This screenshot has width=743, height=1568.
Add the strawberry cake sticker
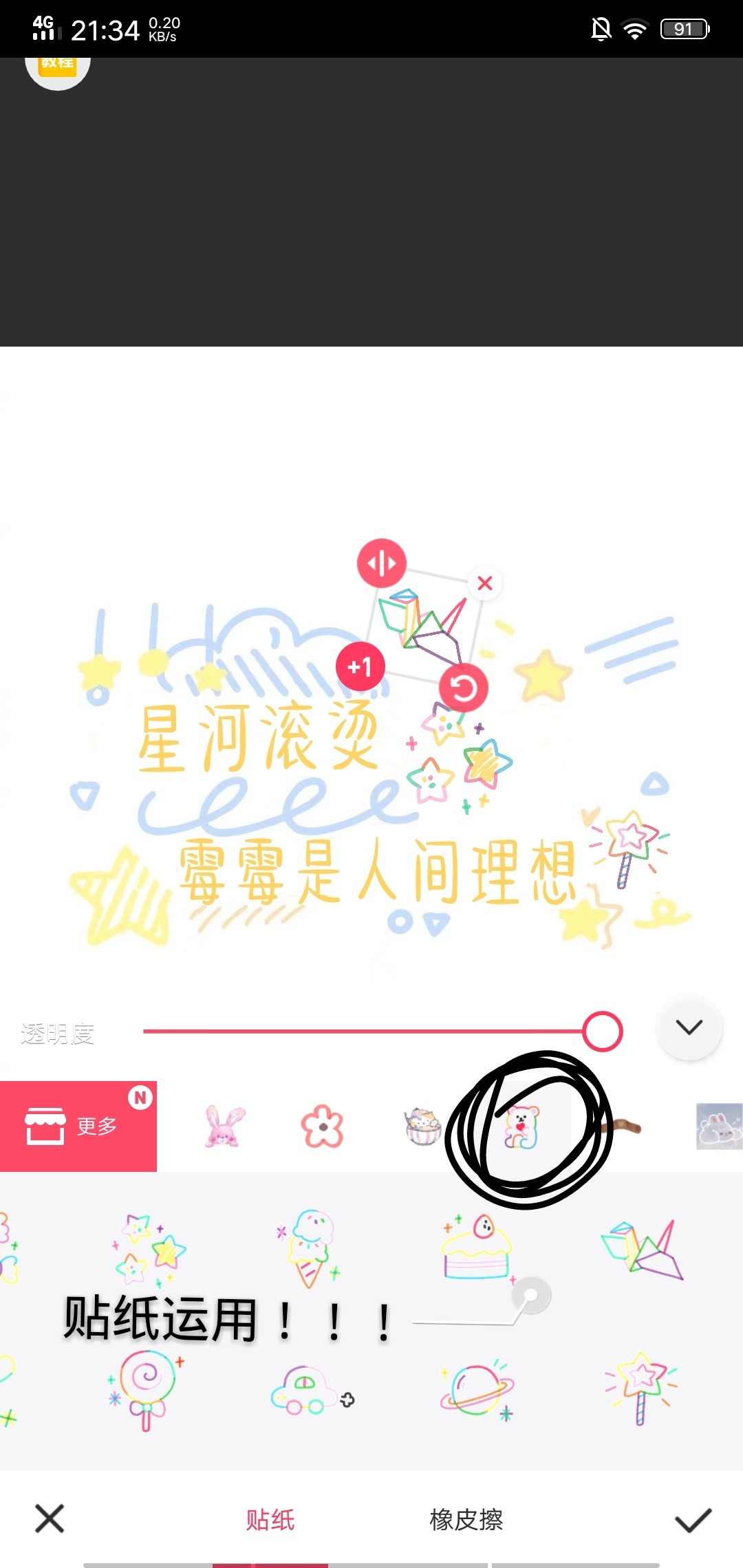point(477,1248)
